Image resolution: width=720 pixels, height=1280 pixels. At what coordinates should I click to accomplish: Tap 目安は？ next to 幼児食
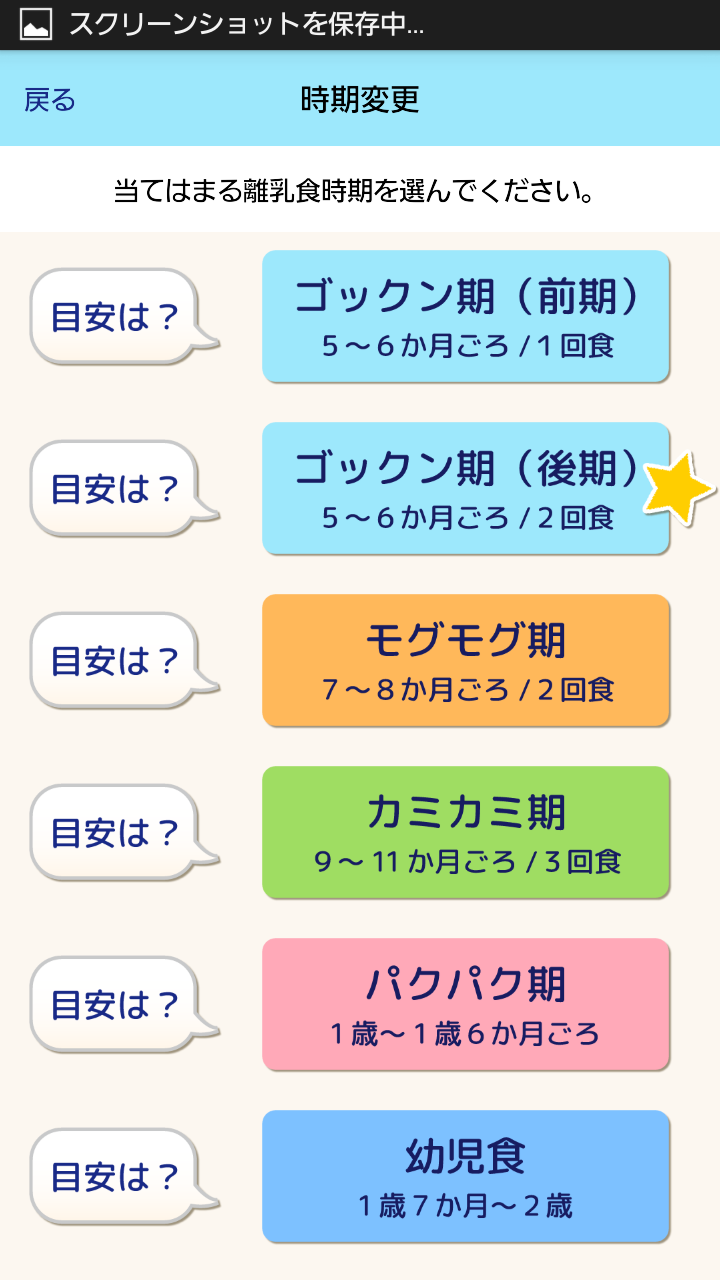(115, 1177)
